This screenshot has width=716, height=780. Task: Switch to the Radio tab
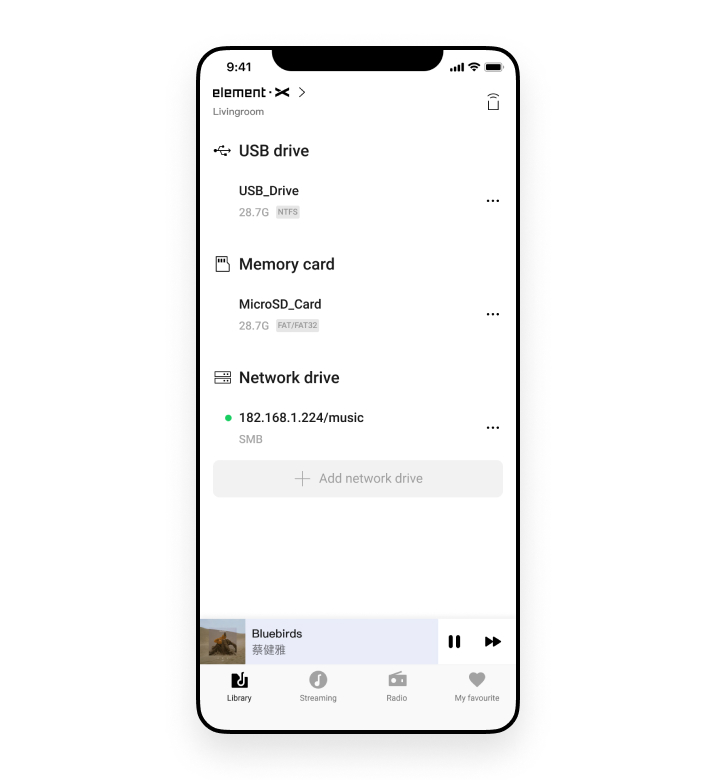pos(397,686)
